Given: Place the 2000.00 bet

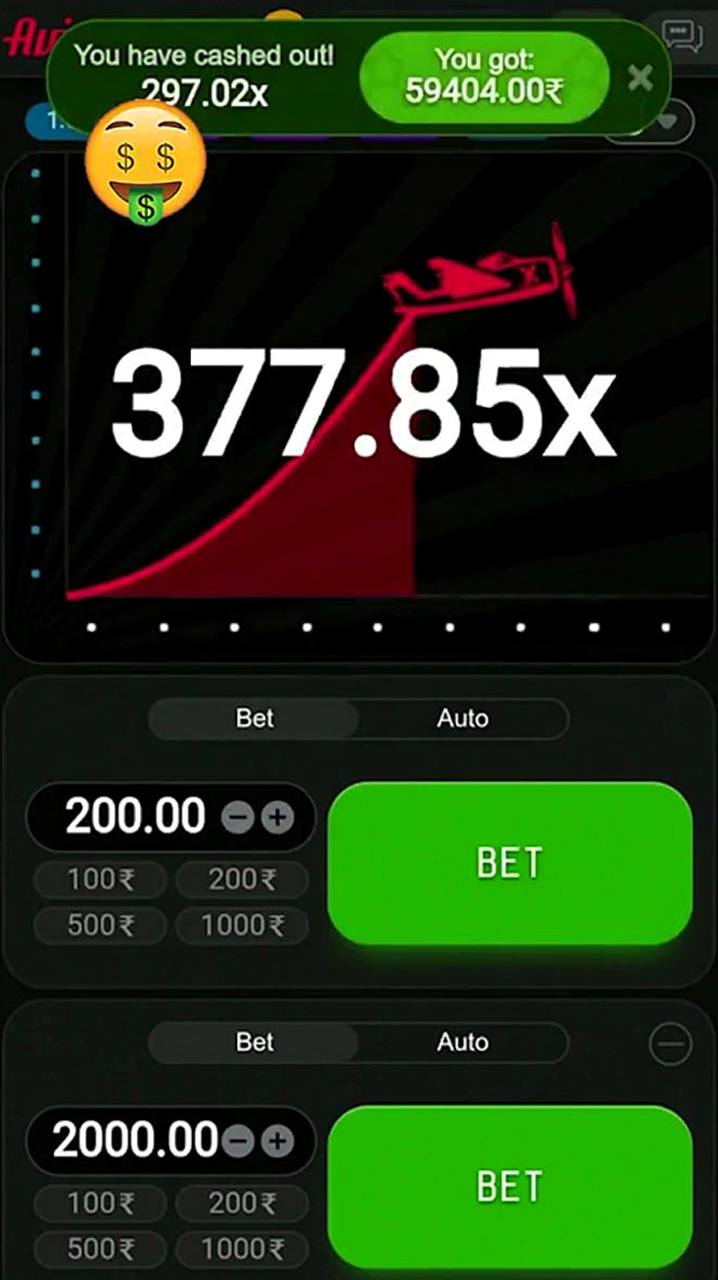Looking at the screenshot, I should (x=510, y=1187).
